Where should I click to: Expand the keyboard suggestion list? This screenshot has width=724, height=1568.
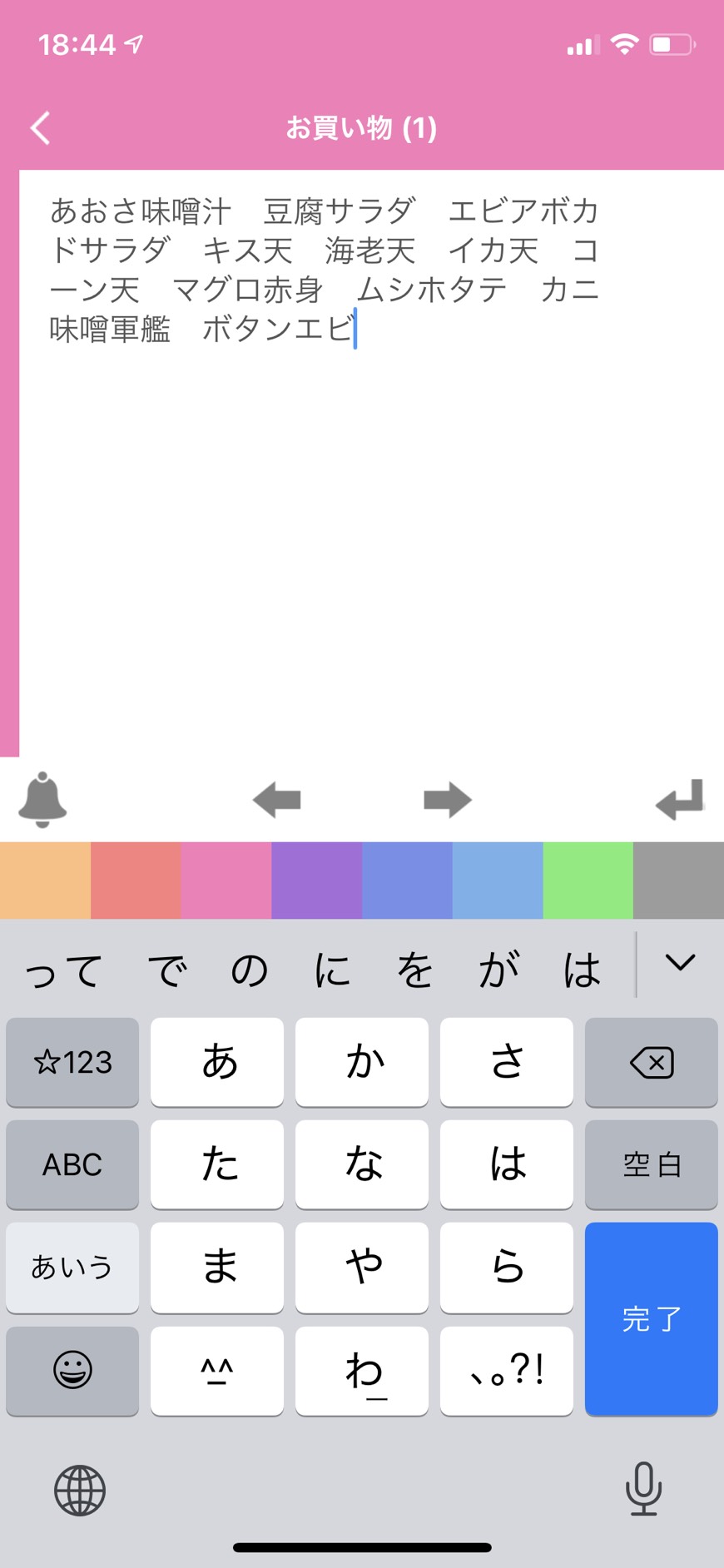tap(680, 964)
